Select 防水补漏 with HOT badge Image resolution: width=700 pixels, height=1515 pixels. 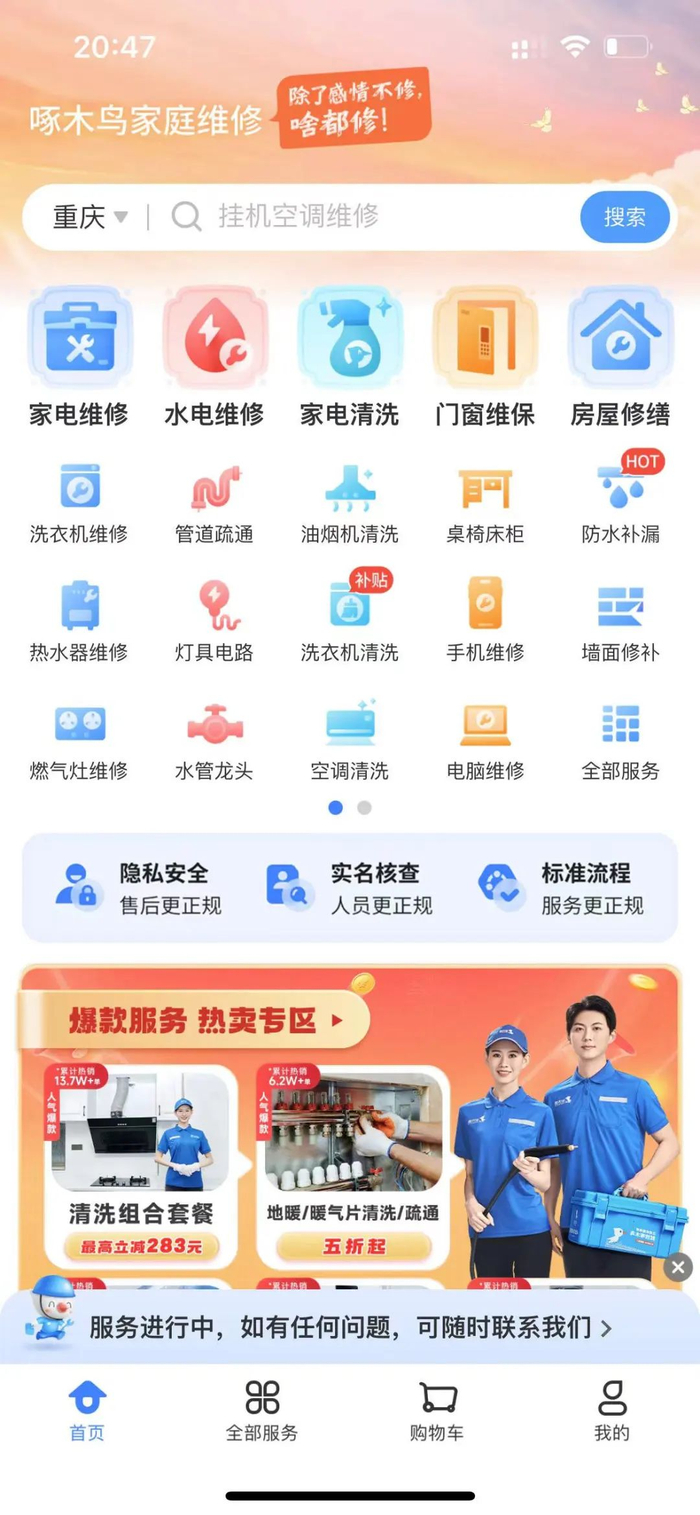pos(620,504)
